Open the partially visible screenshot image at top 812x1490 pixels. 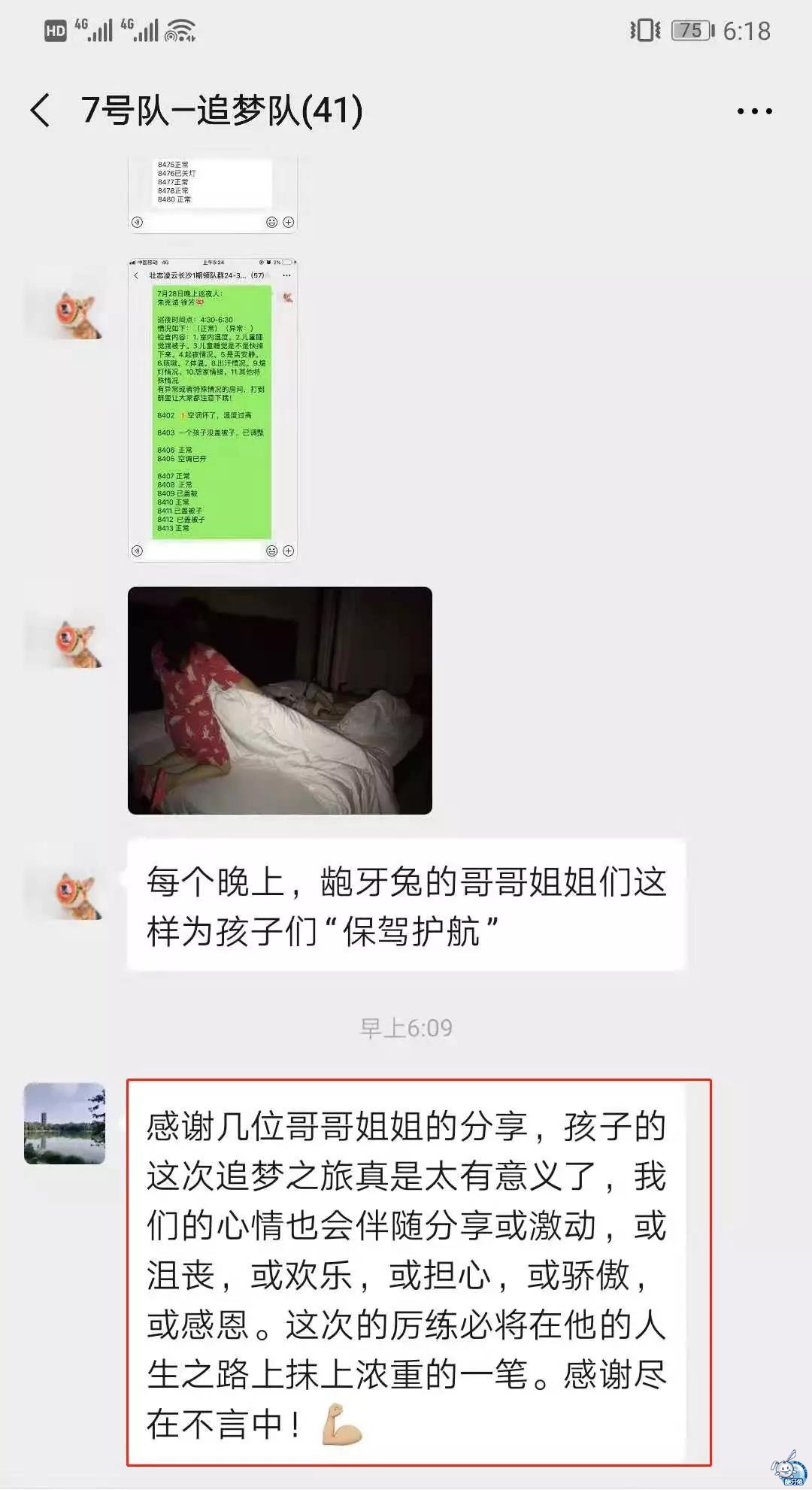coord(213,195)
